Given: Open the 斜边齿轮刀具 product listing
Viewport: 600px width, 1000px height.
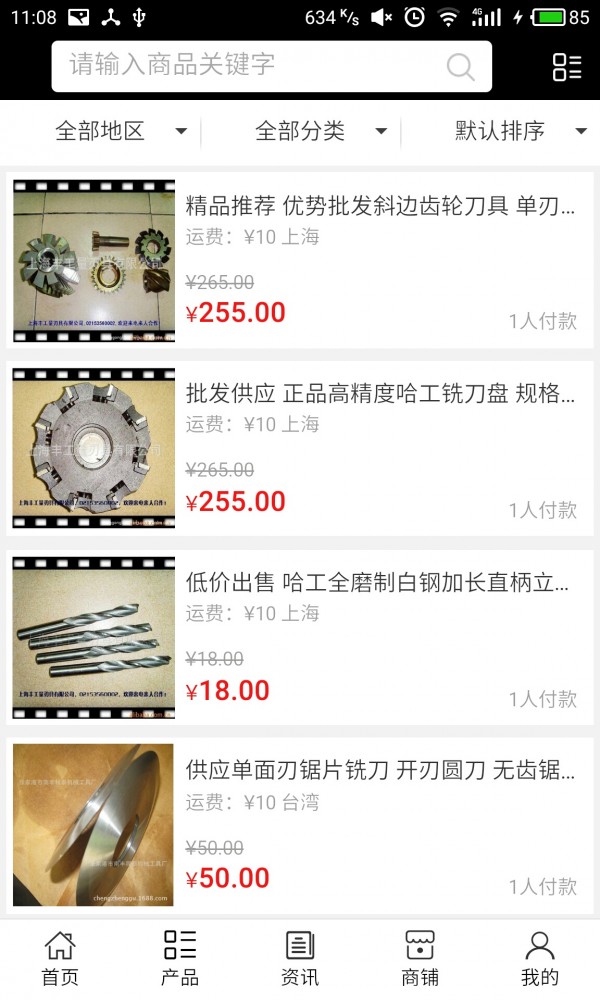Looking at the screenshot, I should click(x=380, y=207).
